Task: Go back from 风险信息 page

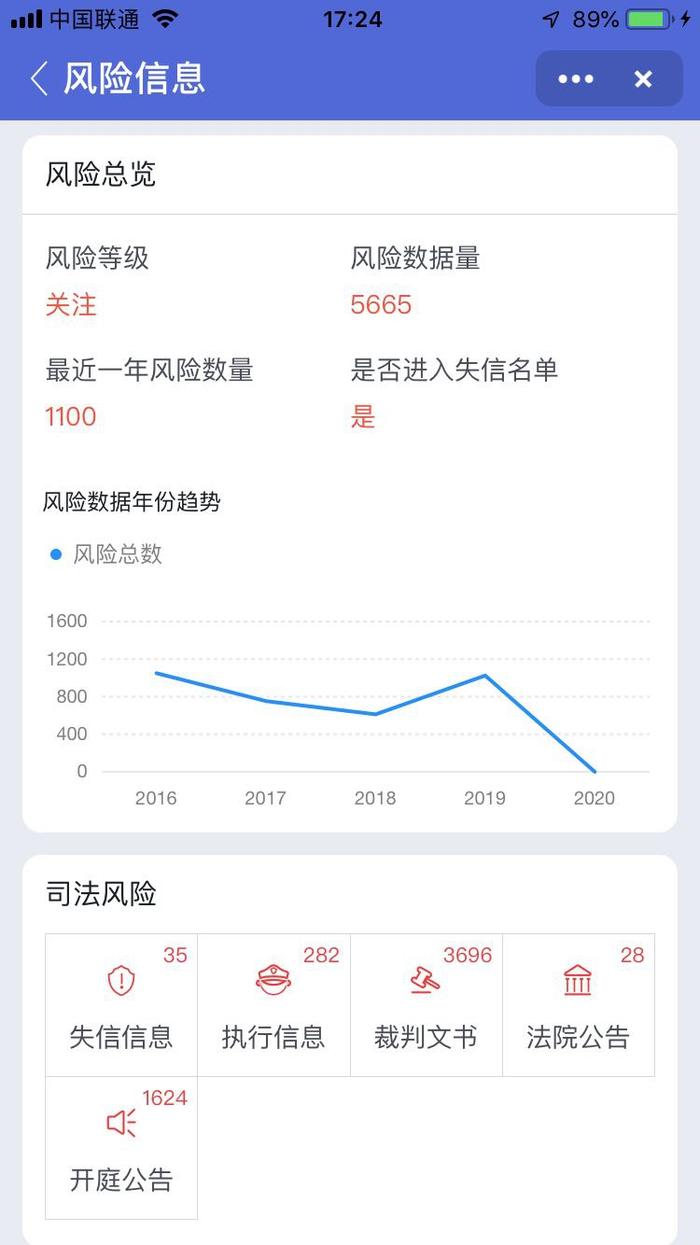Action: point(39,78)
